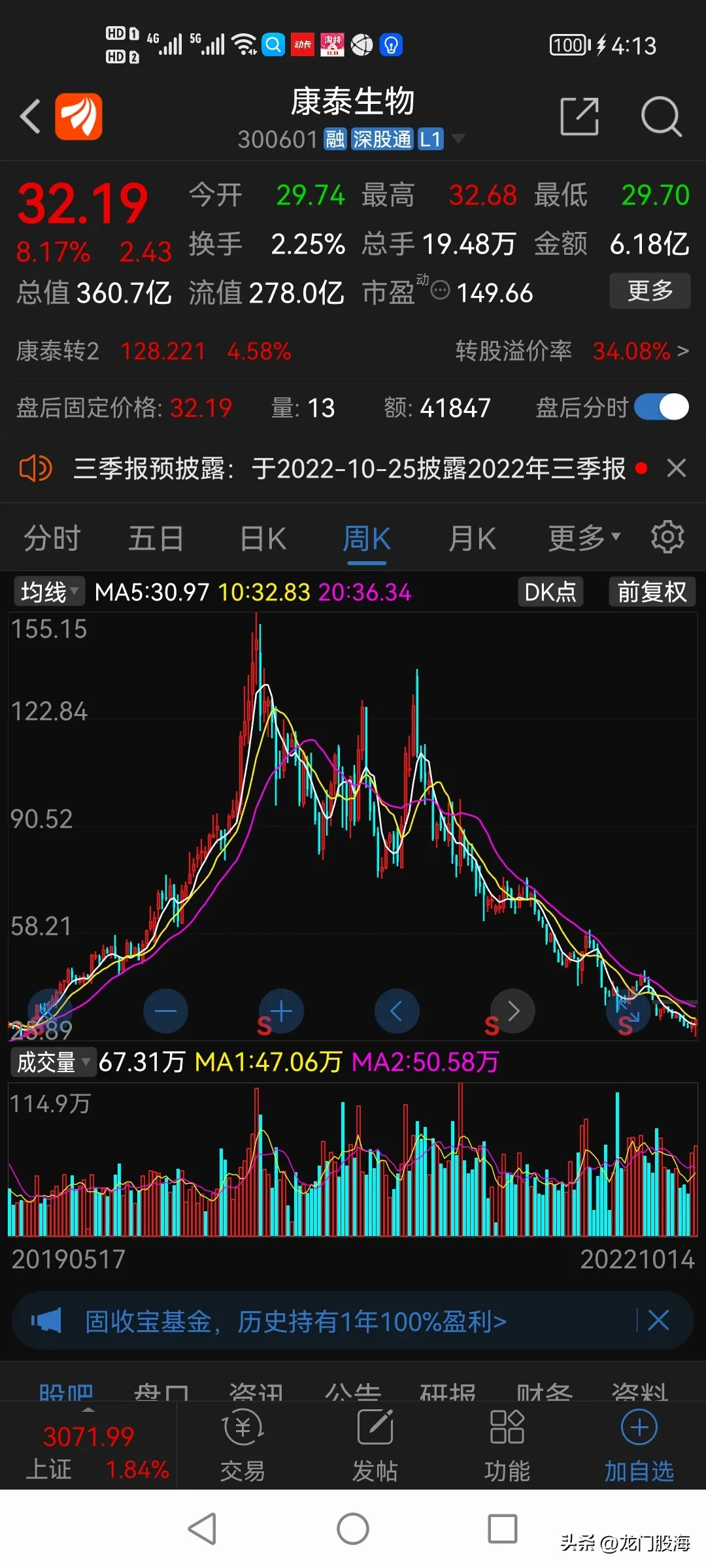Switch to the 日K chart tab
Viewport: 706px width, 1568px height.
click(263, 540)
